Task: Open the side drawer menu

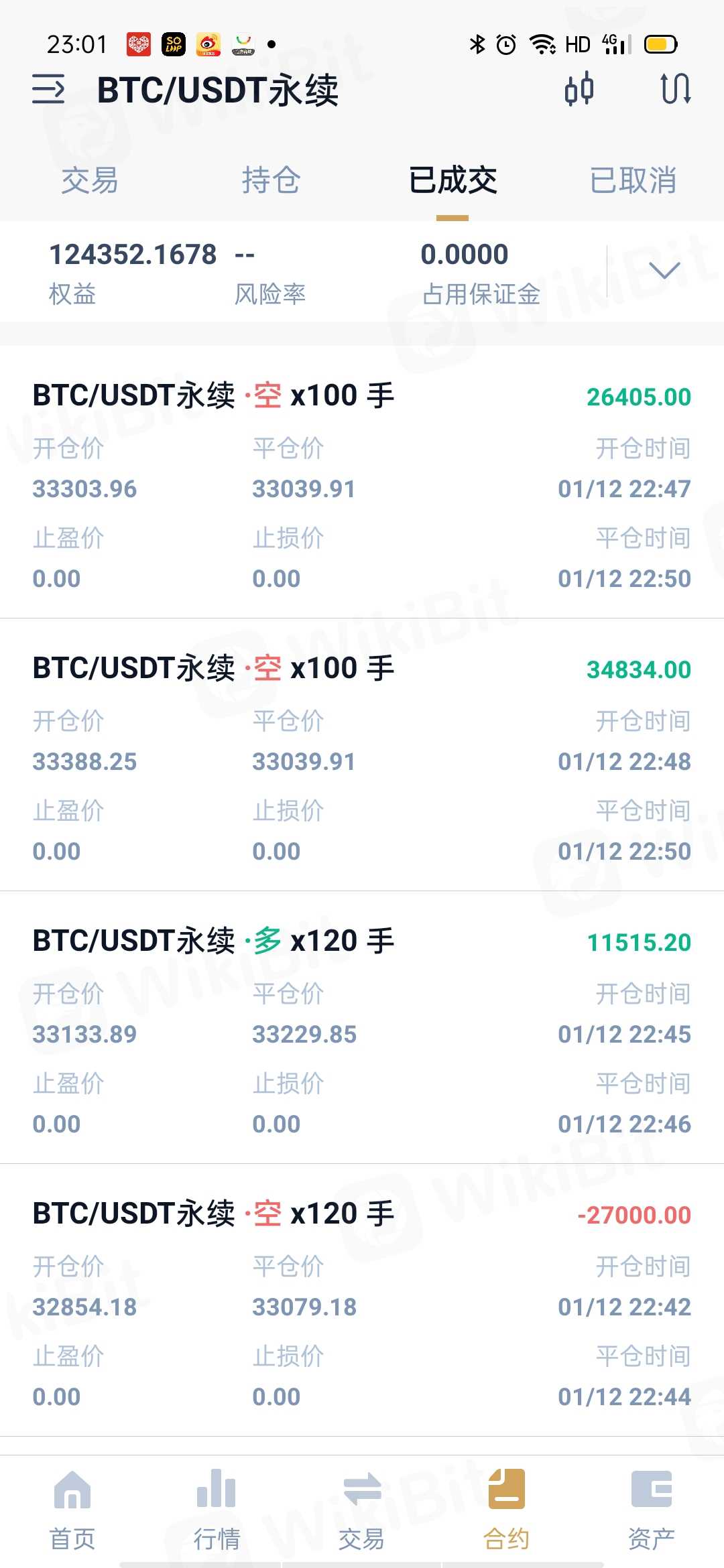Action: [x=48, y=89]
